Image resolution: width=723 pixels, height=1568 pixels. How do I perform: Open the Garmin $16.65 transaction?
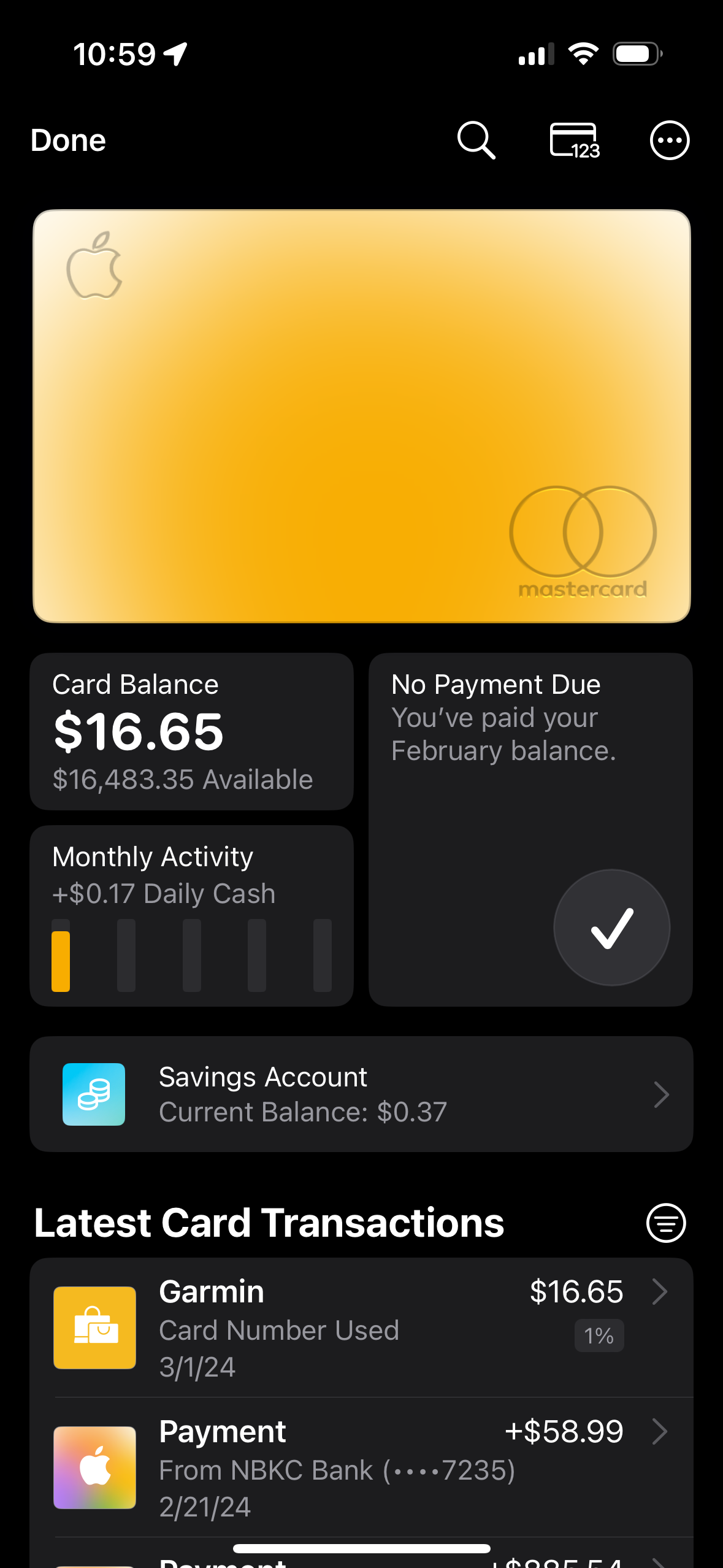[x=361, y=1328]
